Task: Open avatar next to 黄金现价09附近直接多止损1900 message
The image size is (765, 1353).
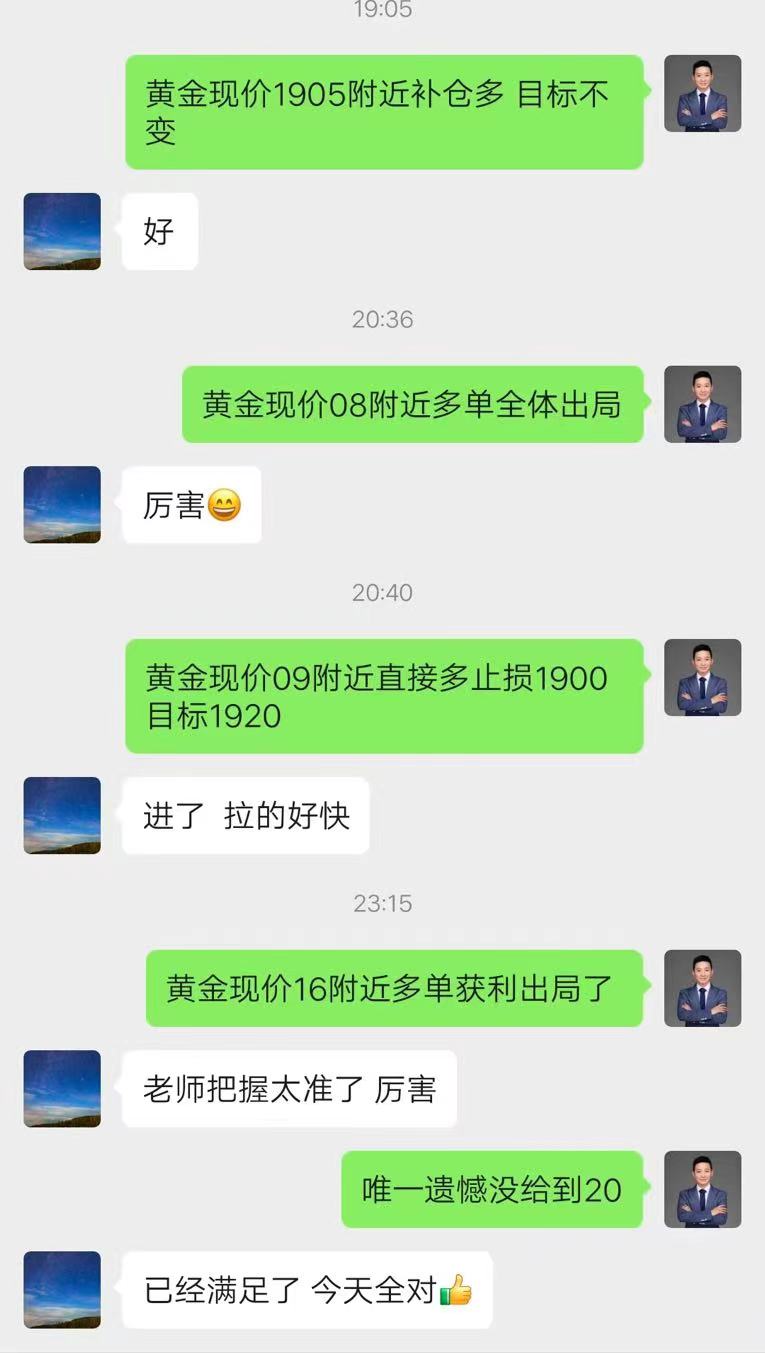Action: pyautogui.click(x=702, y=677)
